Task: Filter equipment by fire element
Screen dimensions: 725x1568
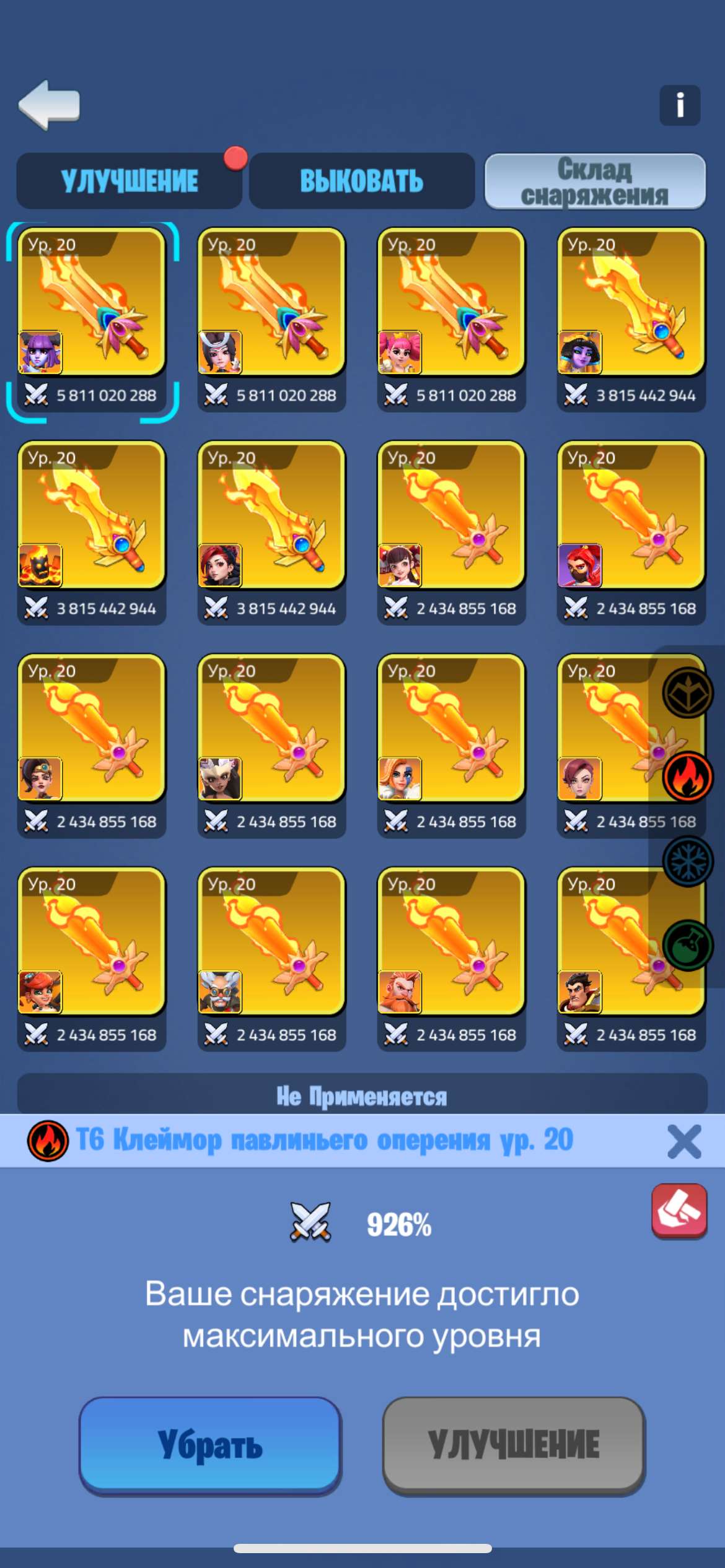Action: [x=687, y=777]
